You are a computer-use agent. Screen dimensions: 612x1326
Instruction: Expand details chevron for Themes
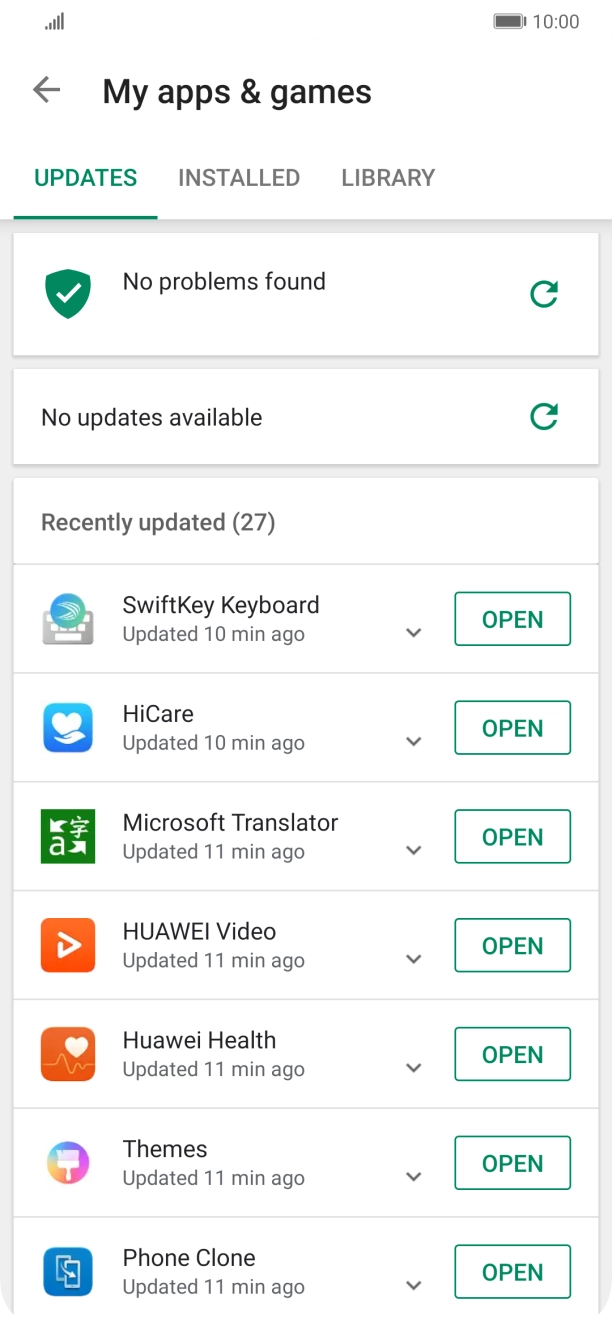point(413,1178)
